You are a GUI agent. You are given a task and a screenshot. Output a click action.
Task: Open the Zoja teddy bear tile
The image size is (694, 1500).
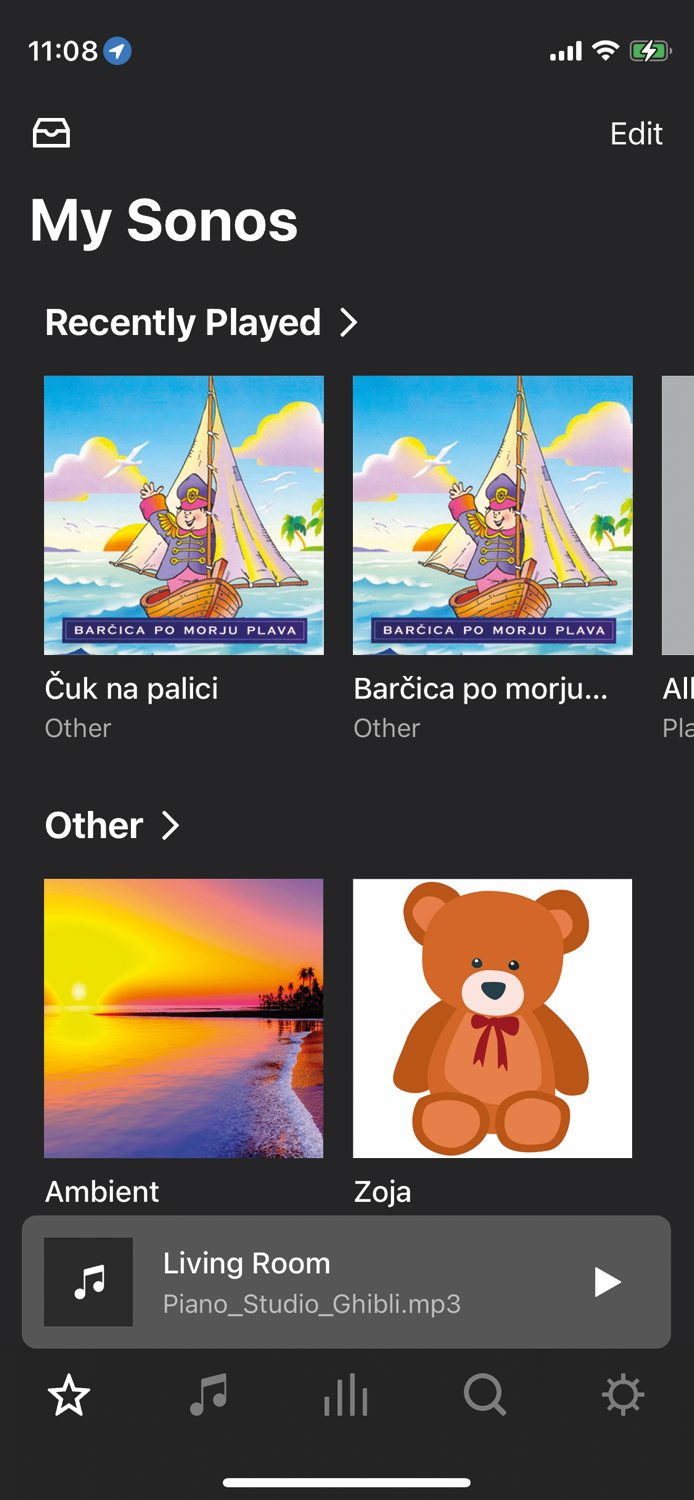[x=492, y=1018]
